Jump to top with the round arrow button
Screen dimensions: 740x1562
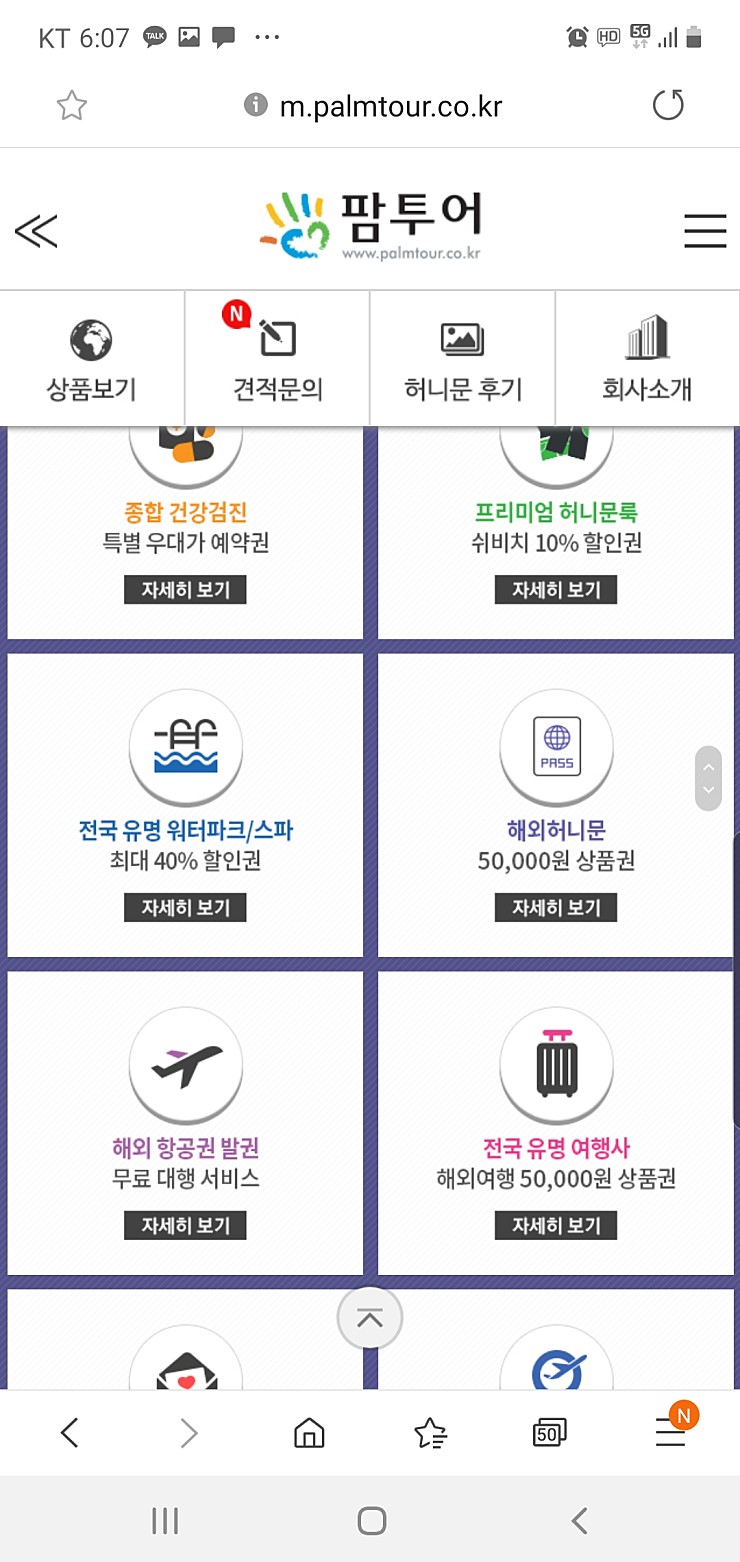tap(370, 1319)
